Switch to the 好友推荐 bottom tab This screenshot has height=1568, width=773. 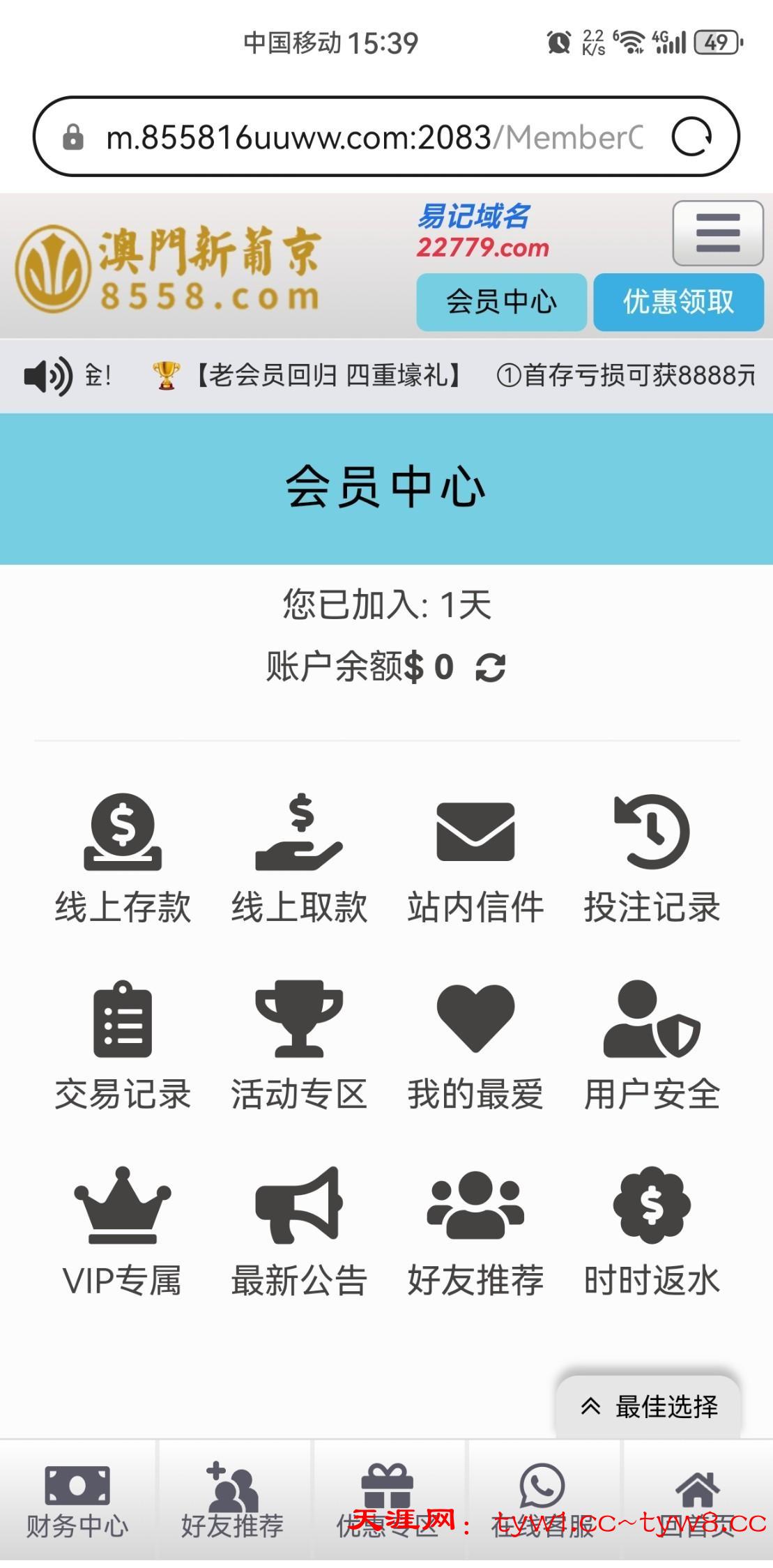point(232,1501)
